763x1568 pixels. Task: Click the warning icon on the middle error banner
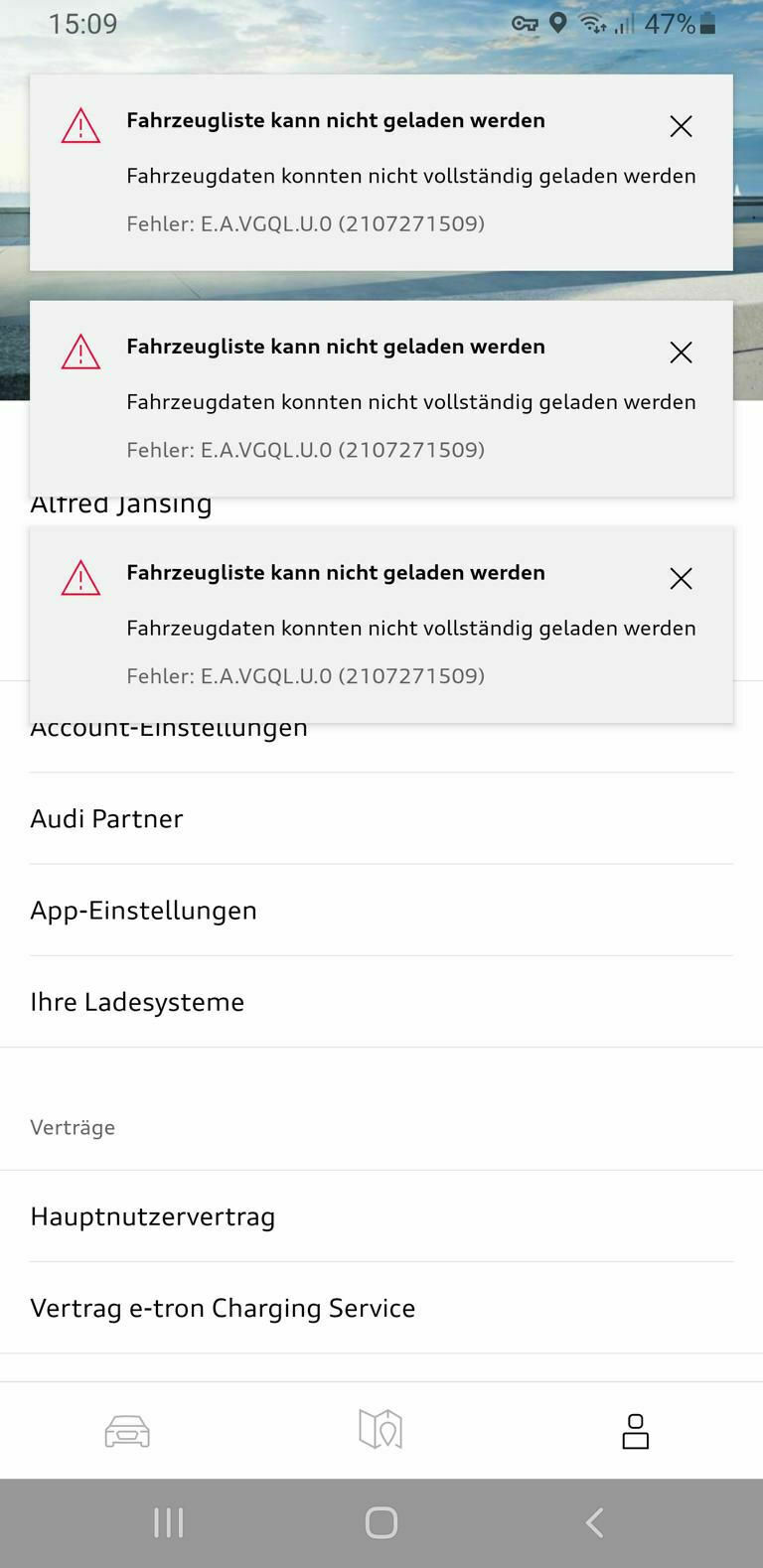click(x=80, y=352)
